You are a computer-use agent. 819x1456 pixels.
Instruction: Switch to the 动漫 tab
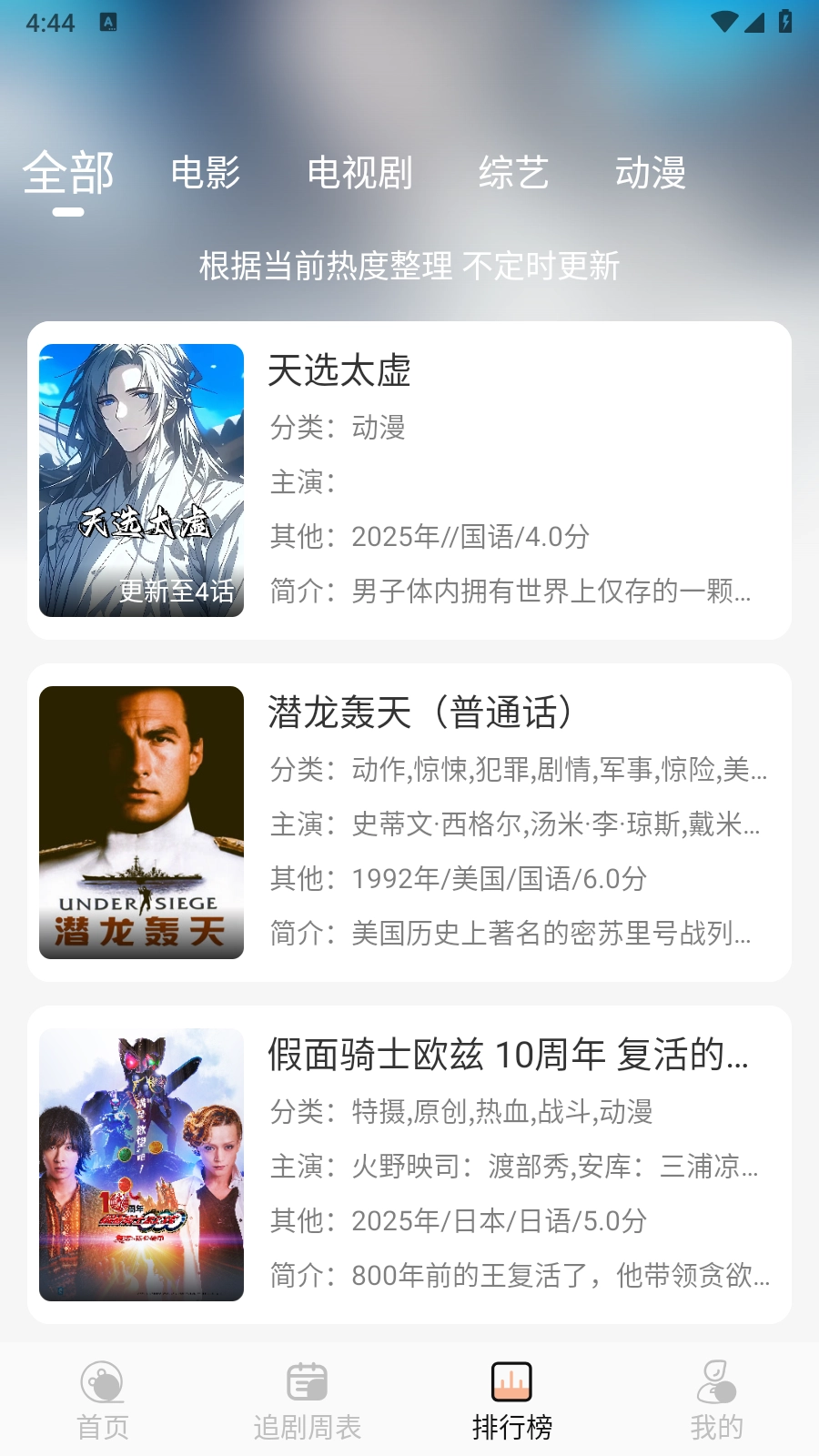[650, 173]
